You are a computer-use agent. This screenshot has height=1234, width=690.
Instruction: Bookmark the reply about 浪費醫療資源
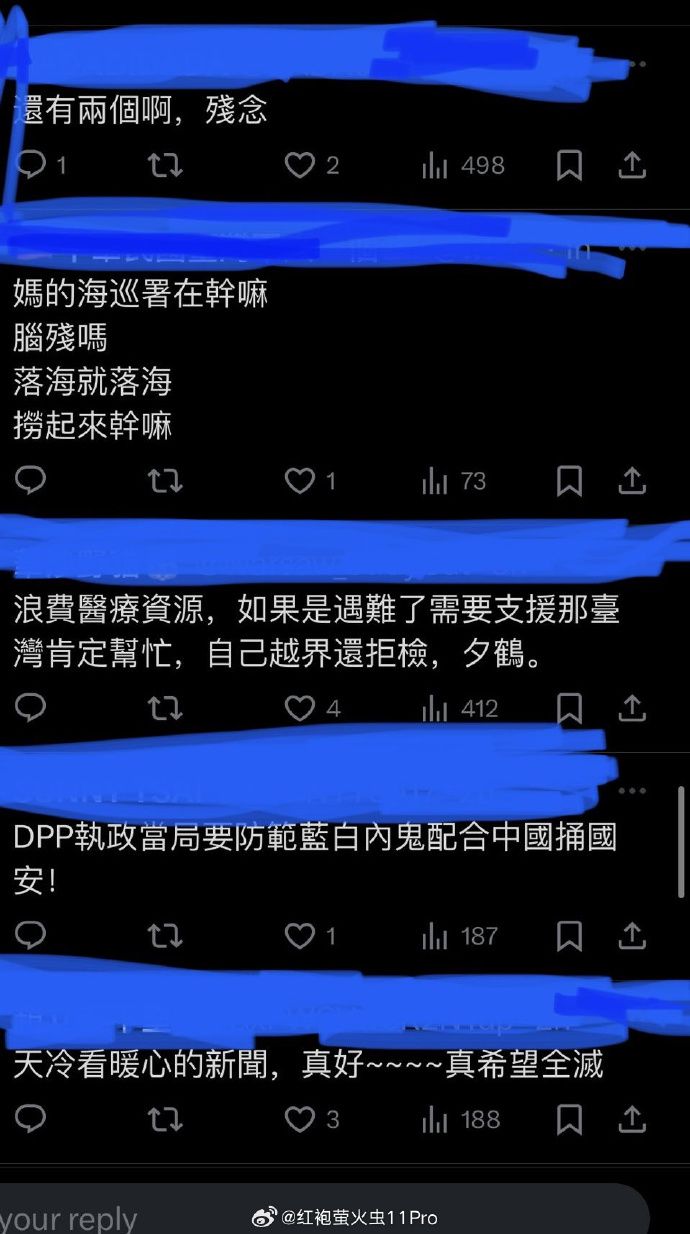569,709
